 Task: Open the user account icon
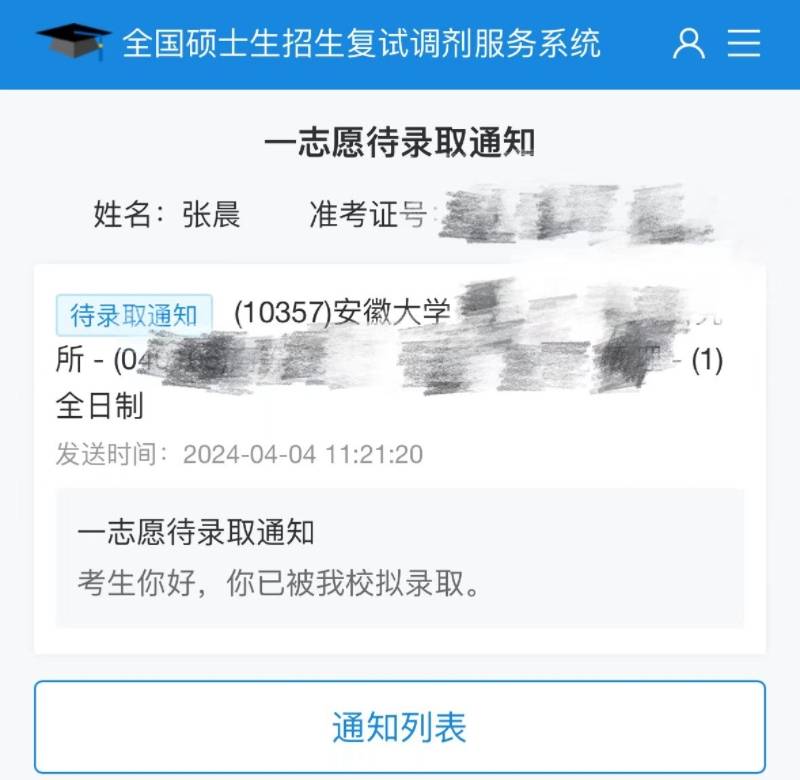688,43
